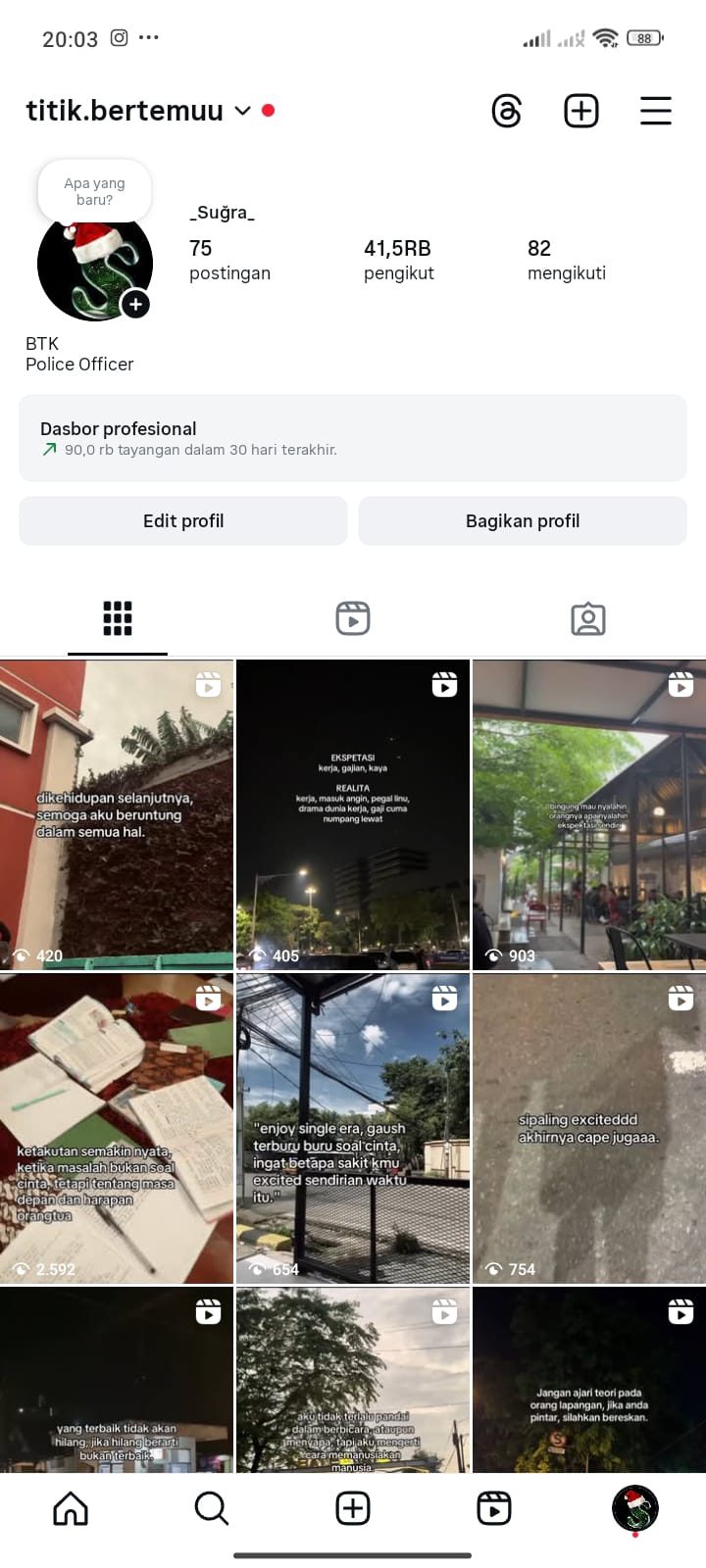Tap Edit profil button
This screenshot has height=1568, width=706.
[183, 520]
